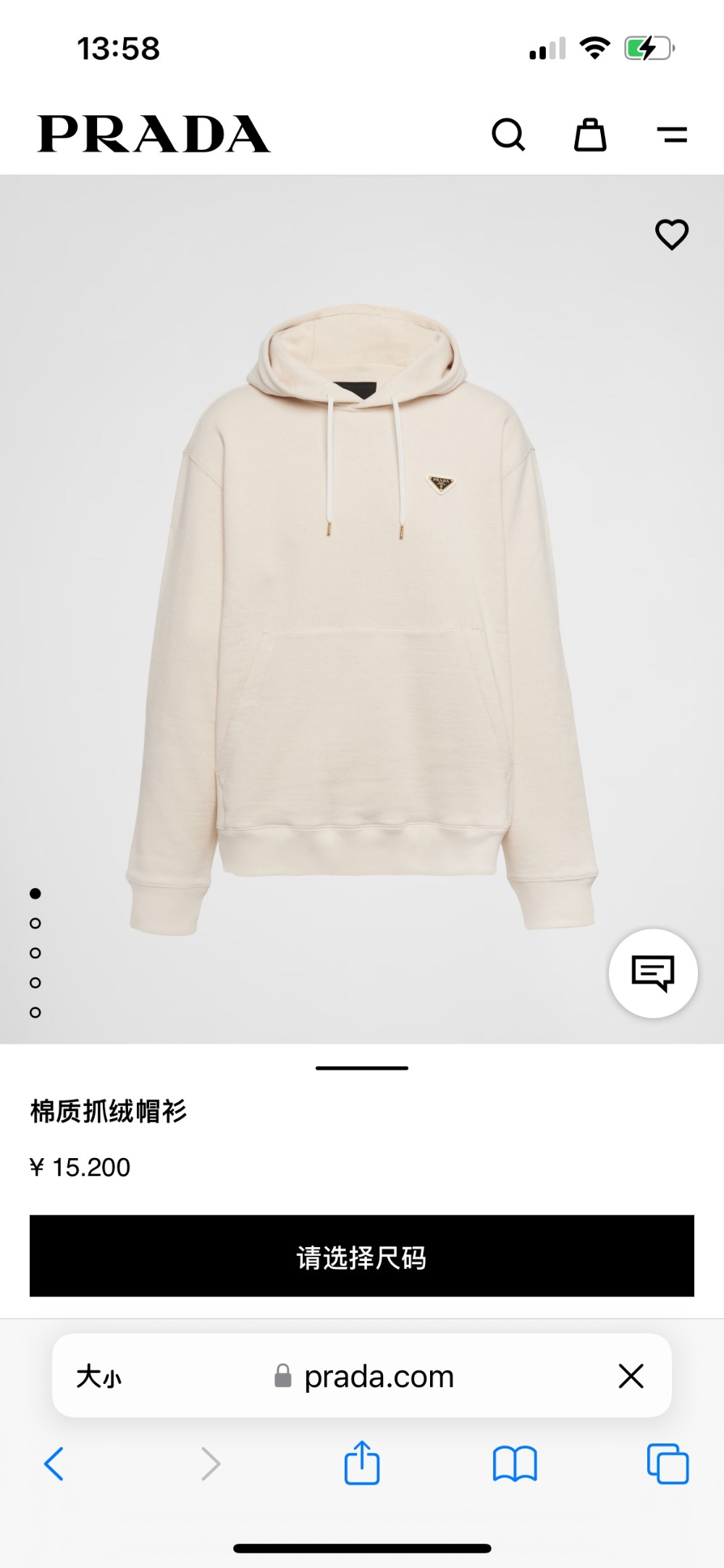
Task: Tap the 大小 text size button
Action: (99, 1376)
